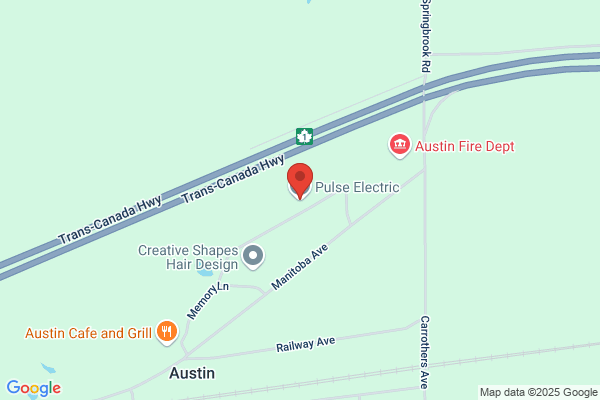Open the Austin Cafe and Grill marker
This screenshot has height=400, width=600.
(167, 332)
